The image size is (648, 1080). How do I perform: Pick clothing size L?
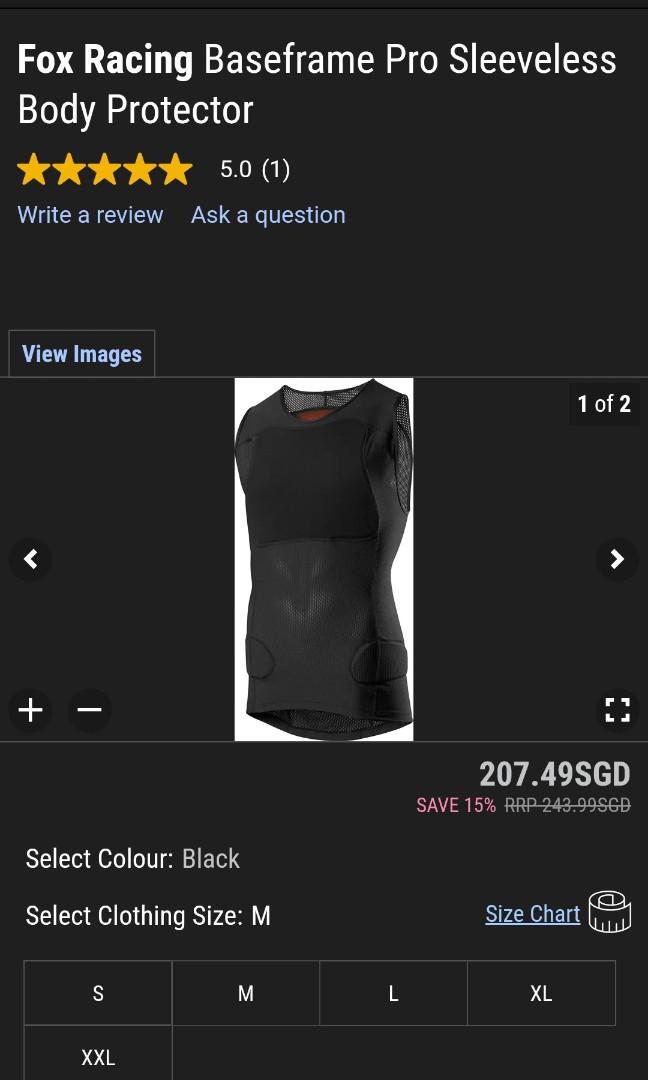pos(393,993)
